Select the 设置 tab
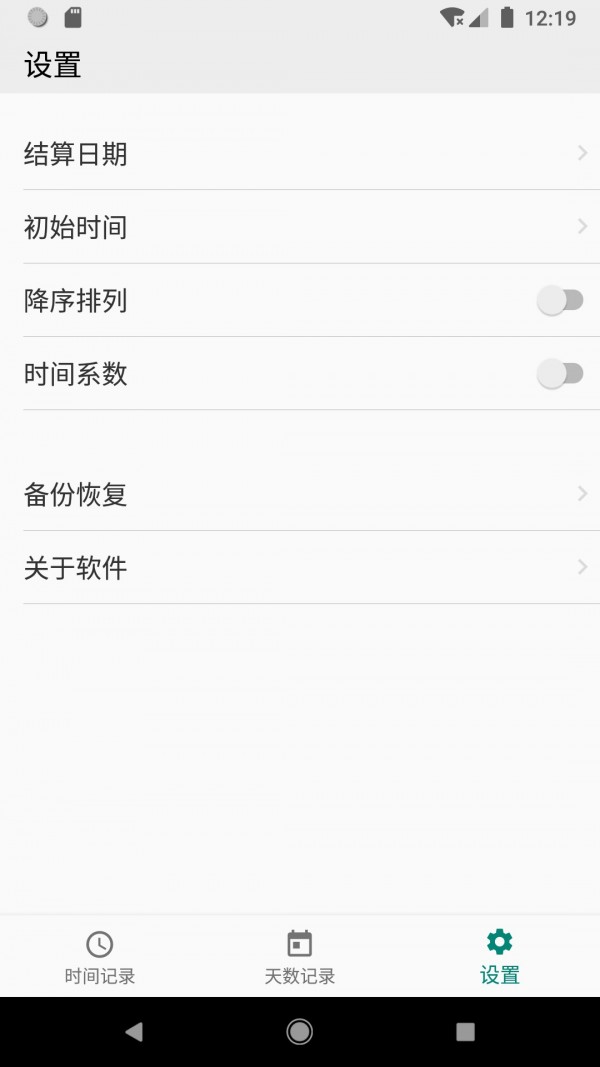The width and height of the screenshot is (600, 1067). (499, 957)
